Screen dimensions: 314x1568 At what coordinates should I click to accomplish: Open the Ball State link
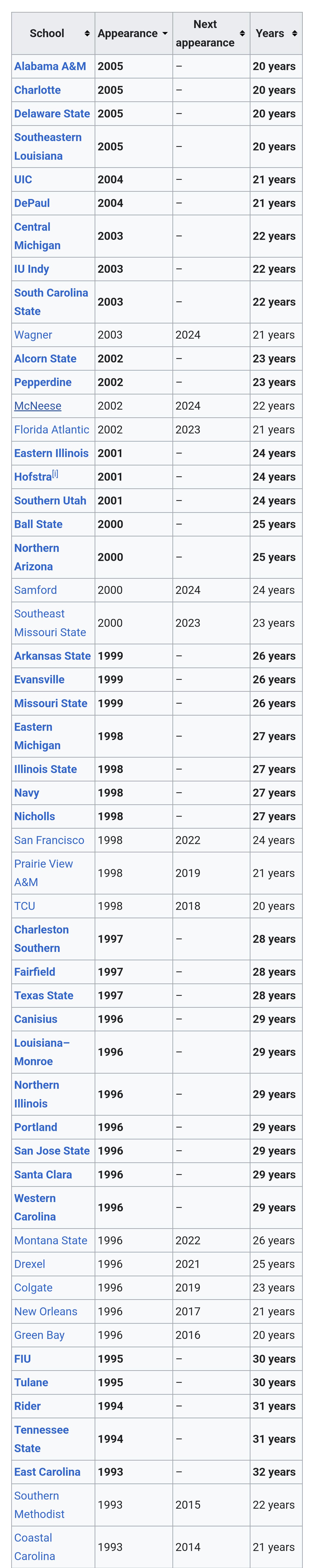point(38,524)
